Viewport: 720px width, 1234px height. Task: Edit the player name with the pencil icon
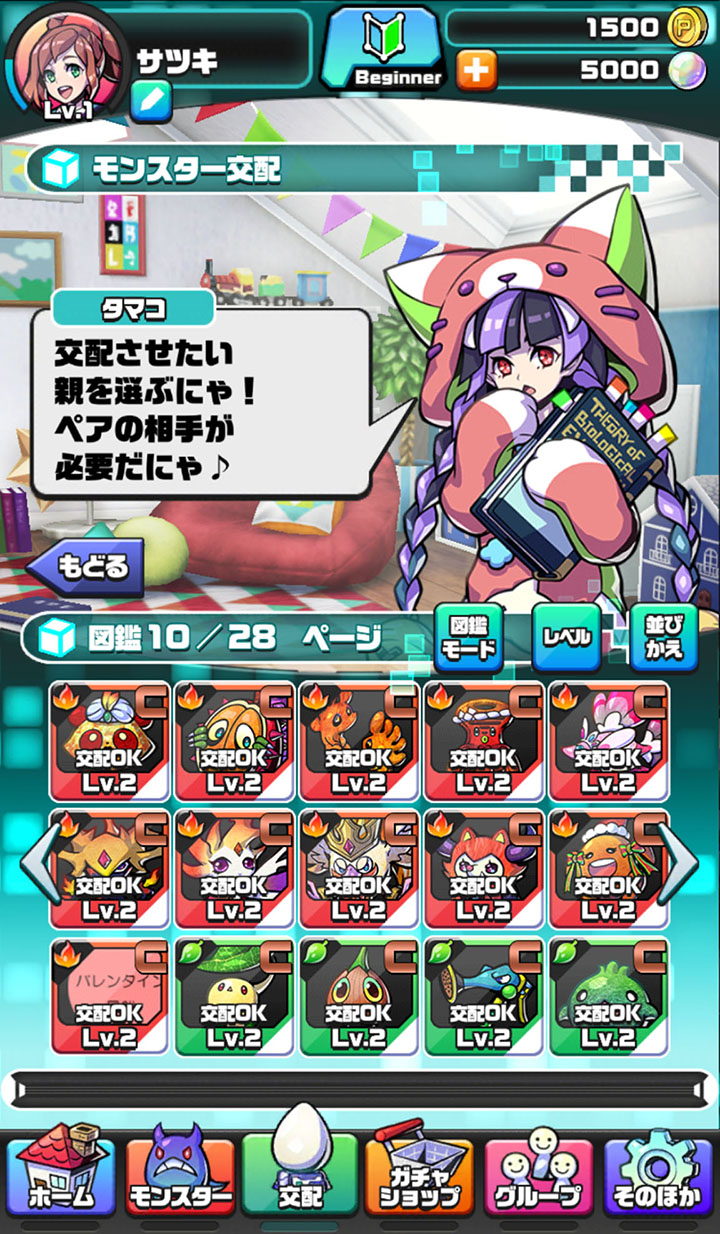[150, 99]
